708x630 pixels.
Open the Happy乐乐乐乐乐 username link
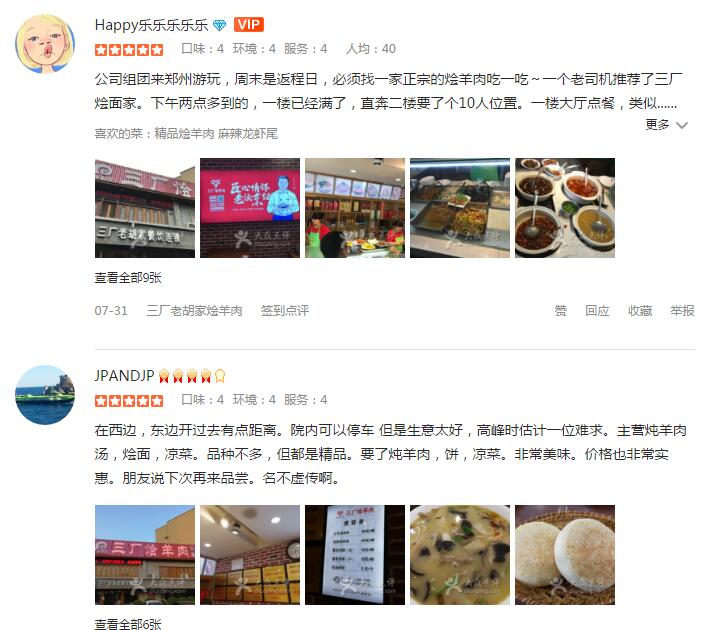click(x=150, y=24)
